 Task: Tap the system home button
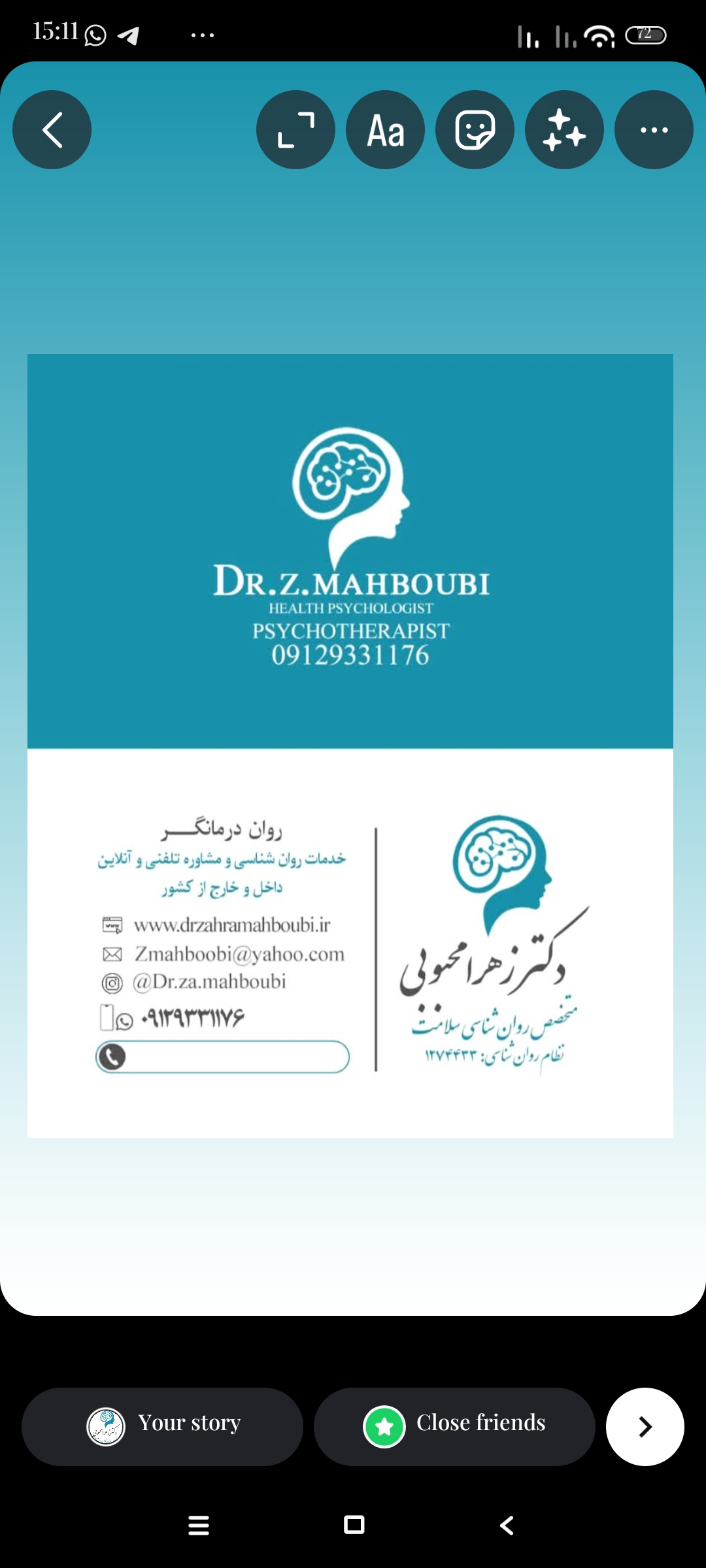click(354, 1525)
